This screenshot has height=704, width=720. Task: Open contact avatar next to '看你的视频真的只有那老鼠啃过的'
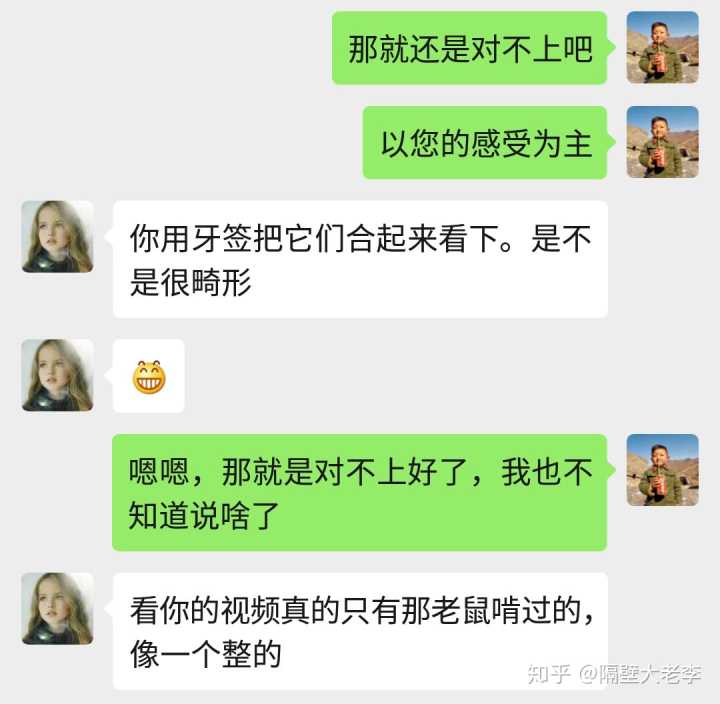[x=57, y=608]
